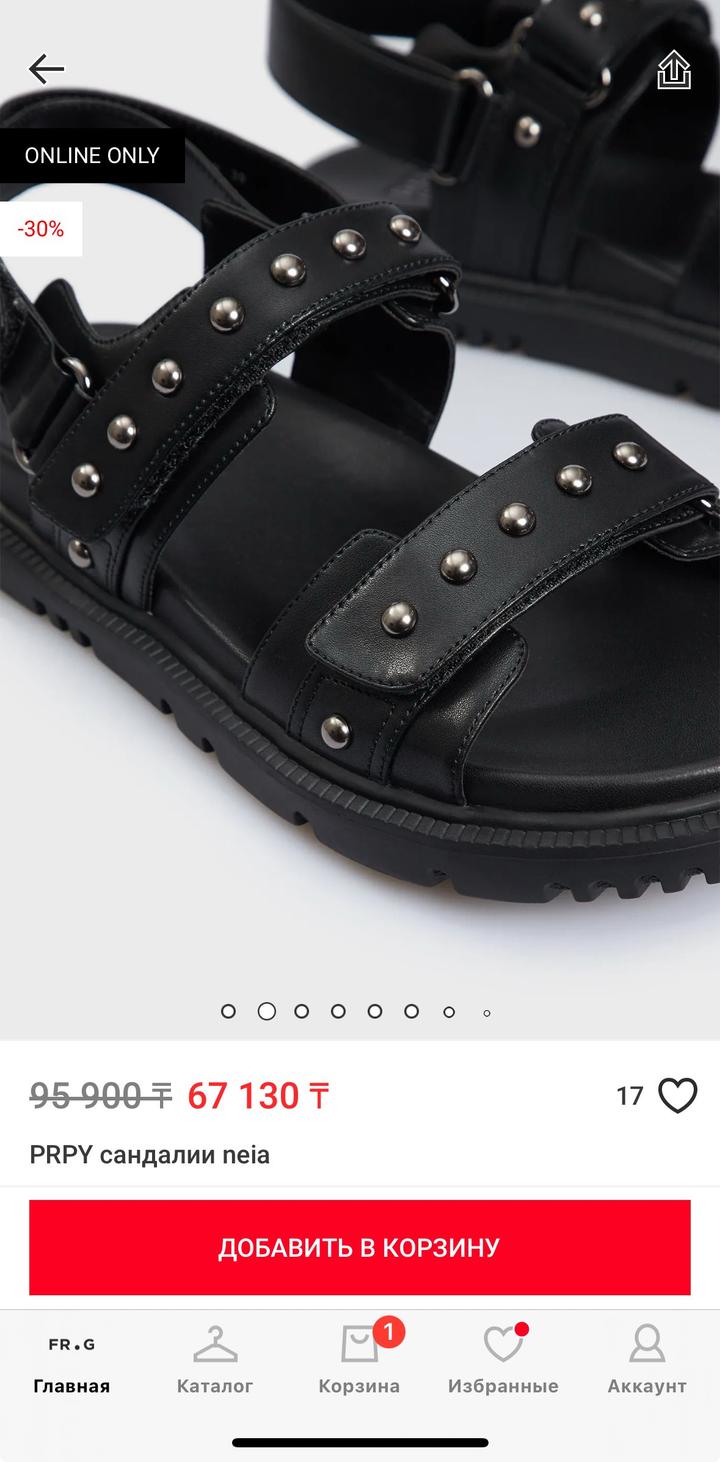Add sandals to favorites with heart icon

coord(677,1096)
